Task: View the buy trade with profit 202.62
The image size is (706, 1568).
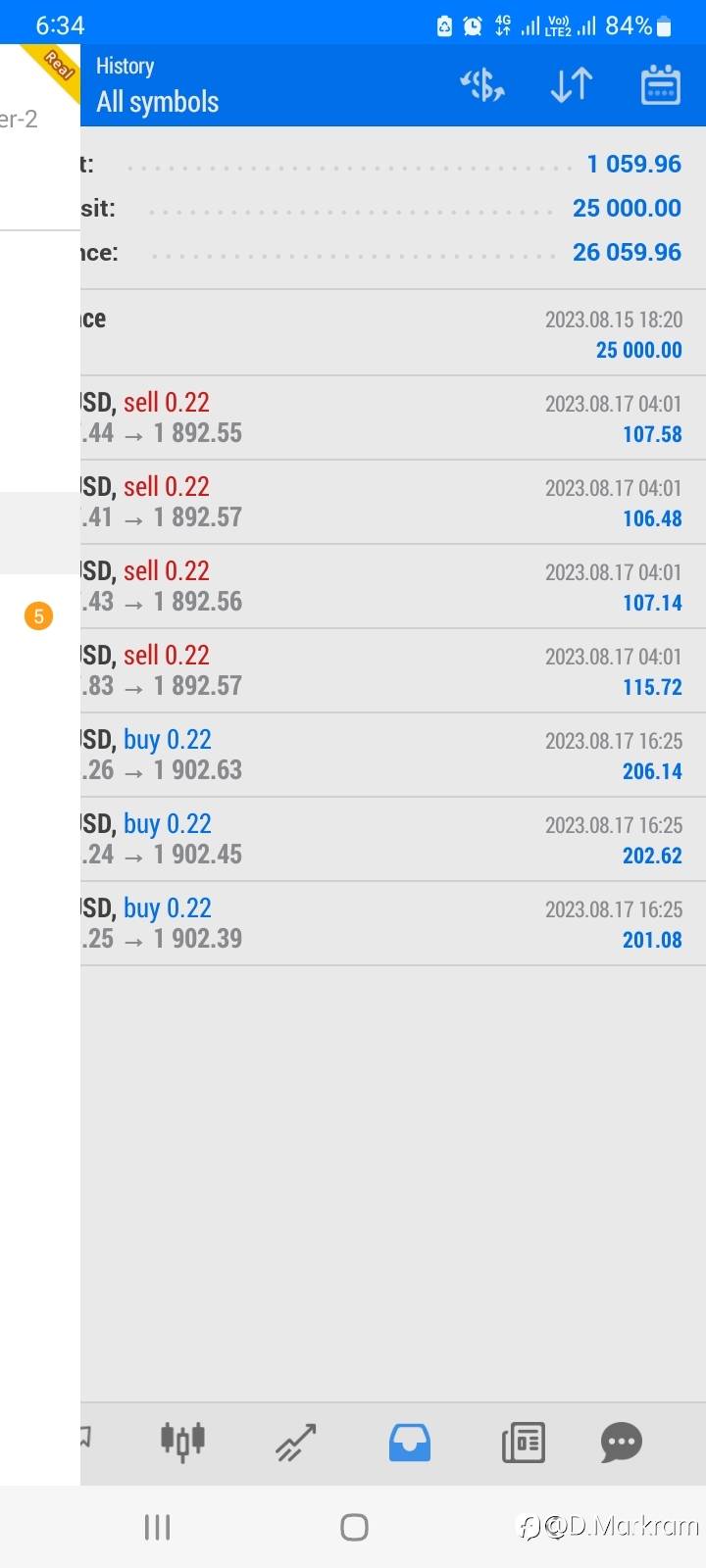Action: coord(393,840)
